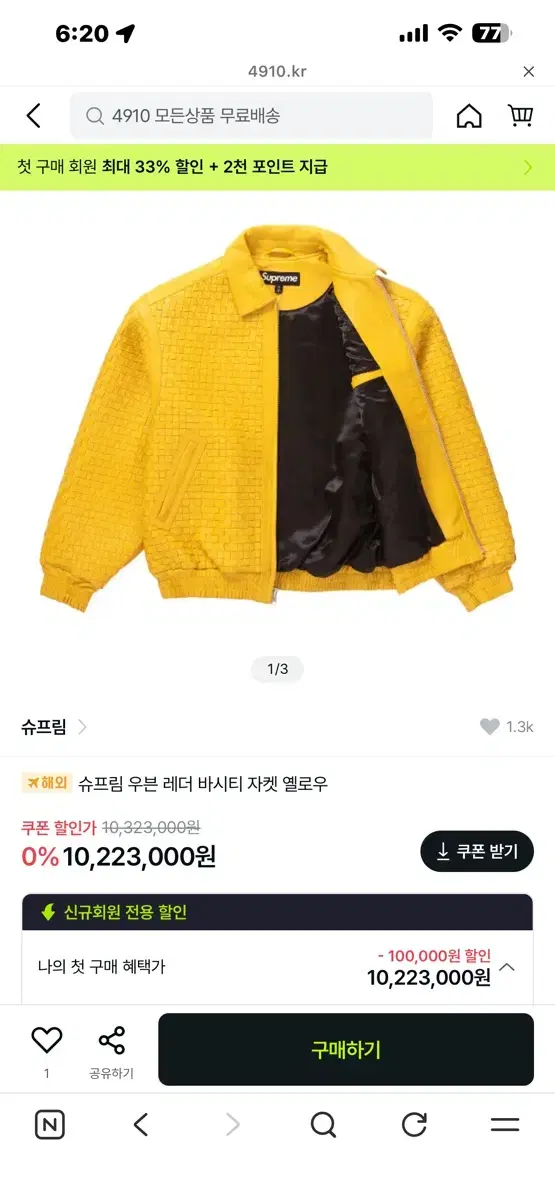Go back using the top arrow

pos(34,116)
